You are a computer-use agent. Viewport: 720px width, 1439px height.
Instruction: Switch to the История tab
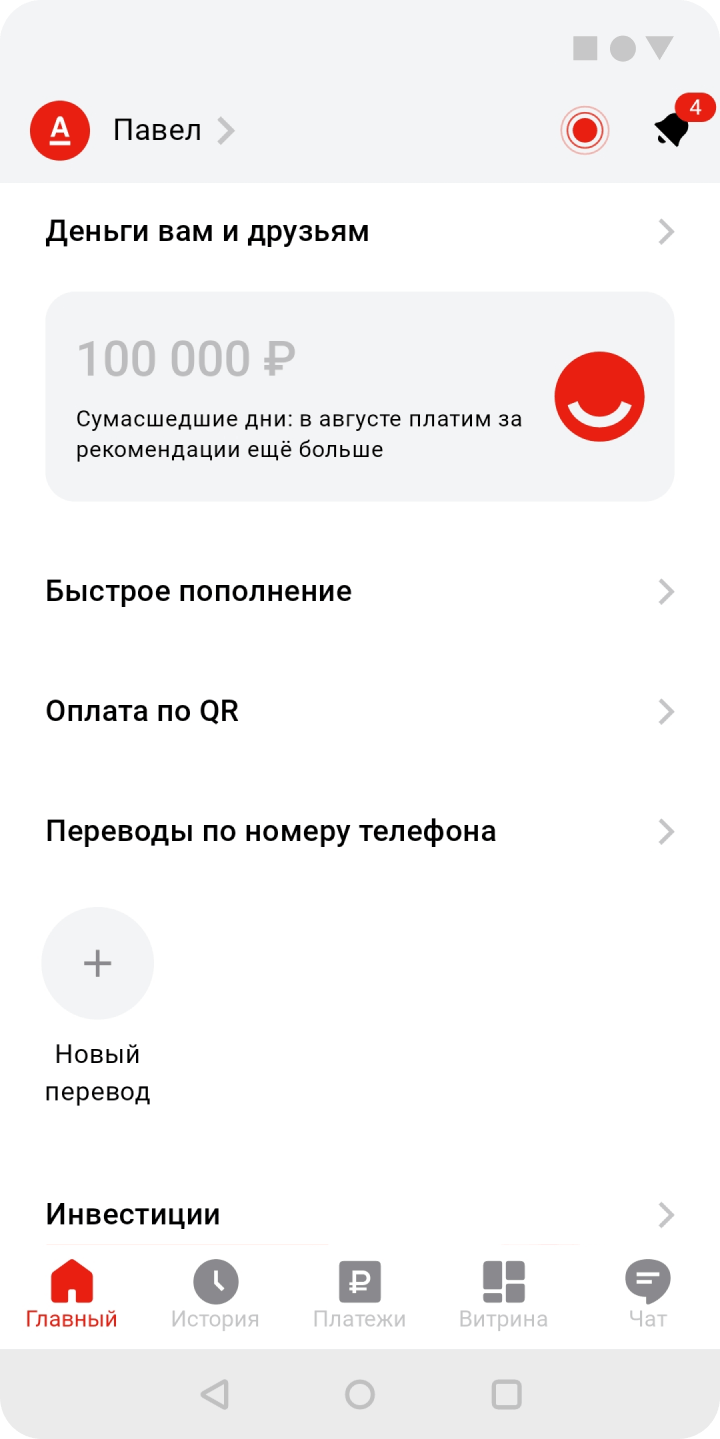[215, 1295]
